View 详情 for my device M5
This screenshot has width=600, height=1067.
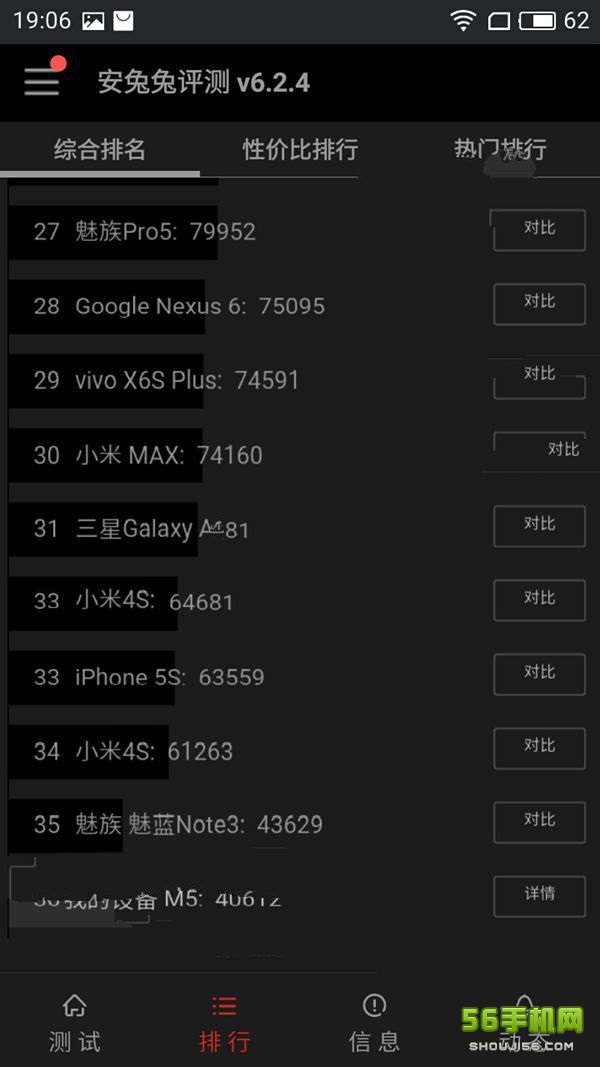(539, 894)
